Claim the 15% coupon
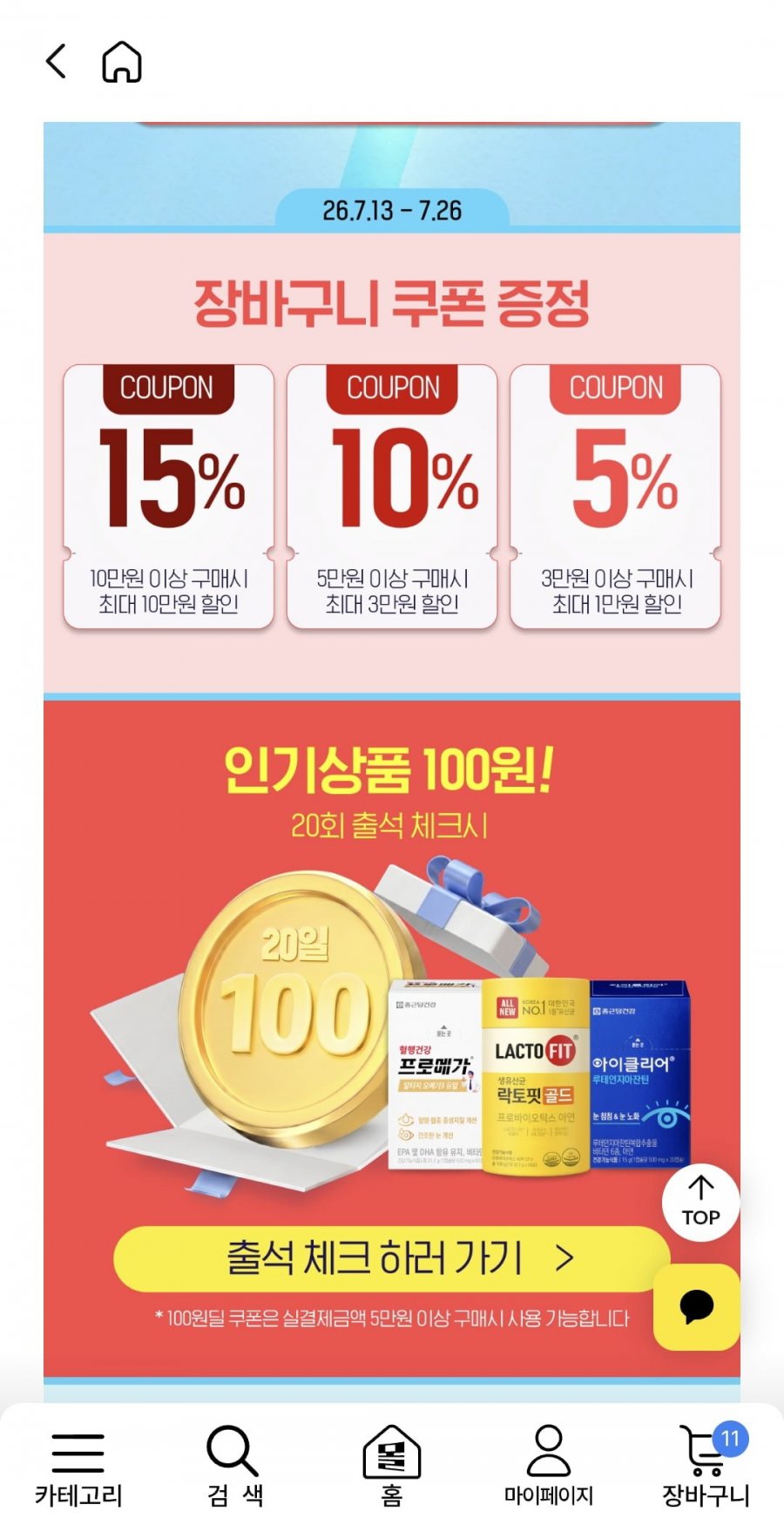Image resolution: width=784 pixels, height=1525 pixels. pos(168,497)
